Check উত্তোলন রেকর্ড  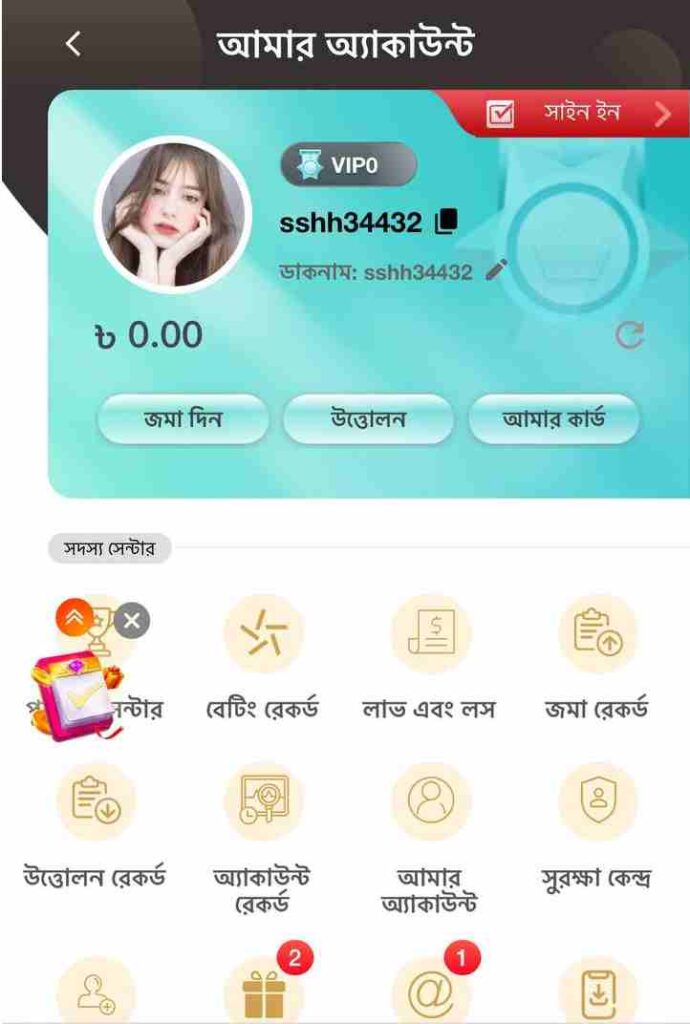pyautogui.click(x=95, y=802)
